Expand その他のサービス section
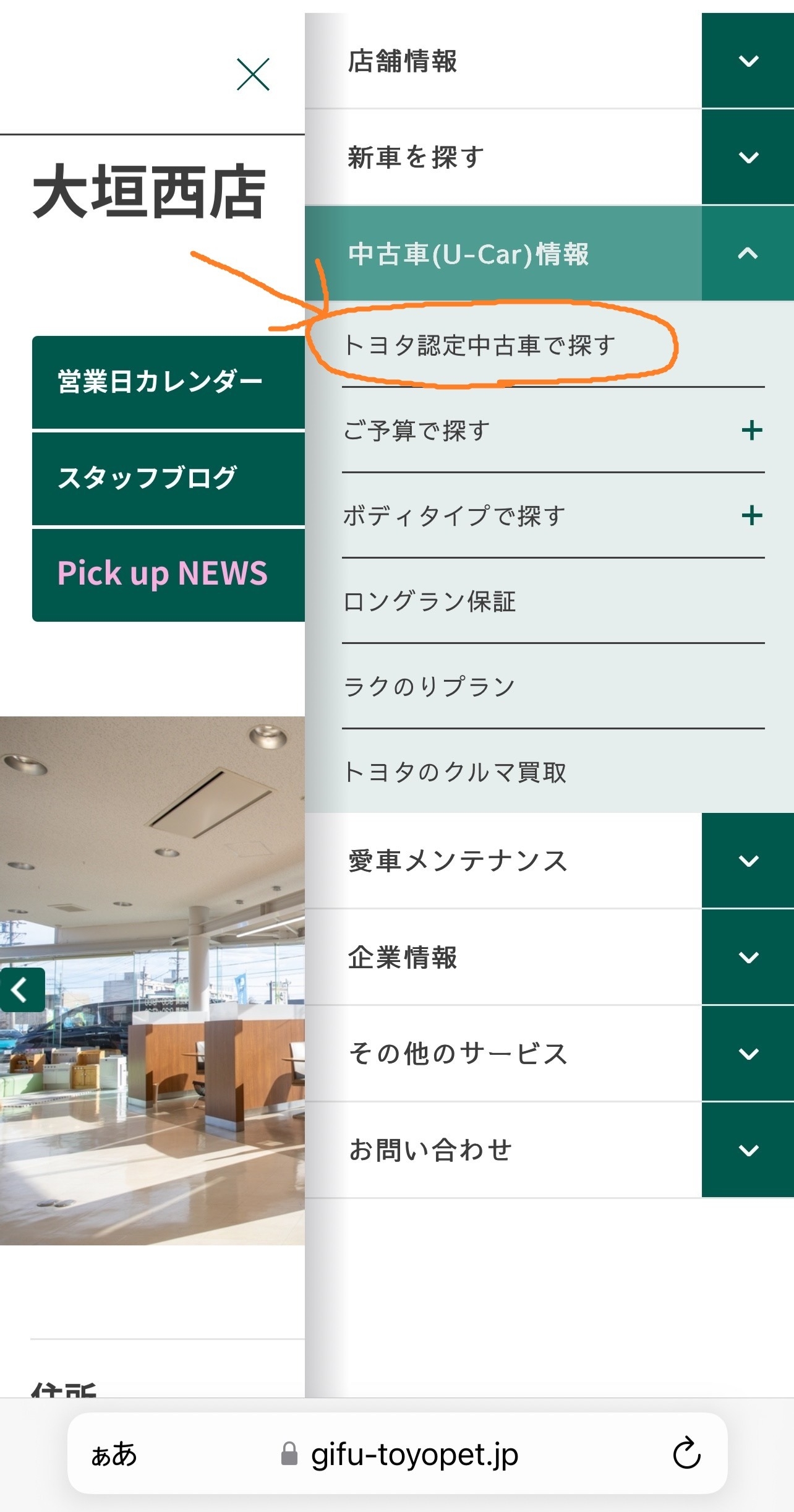 (x=748, y=1054)
